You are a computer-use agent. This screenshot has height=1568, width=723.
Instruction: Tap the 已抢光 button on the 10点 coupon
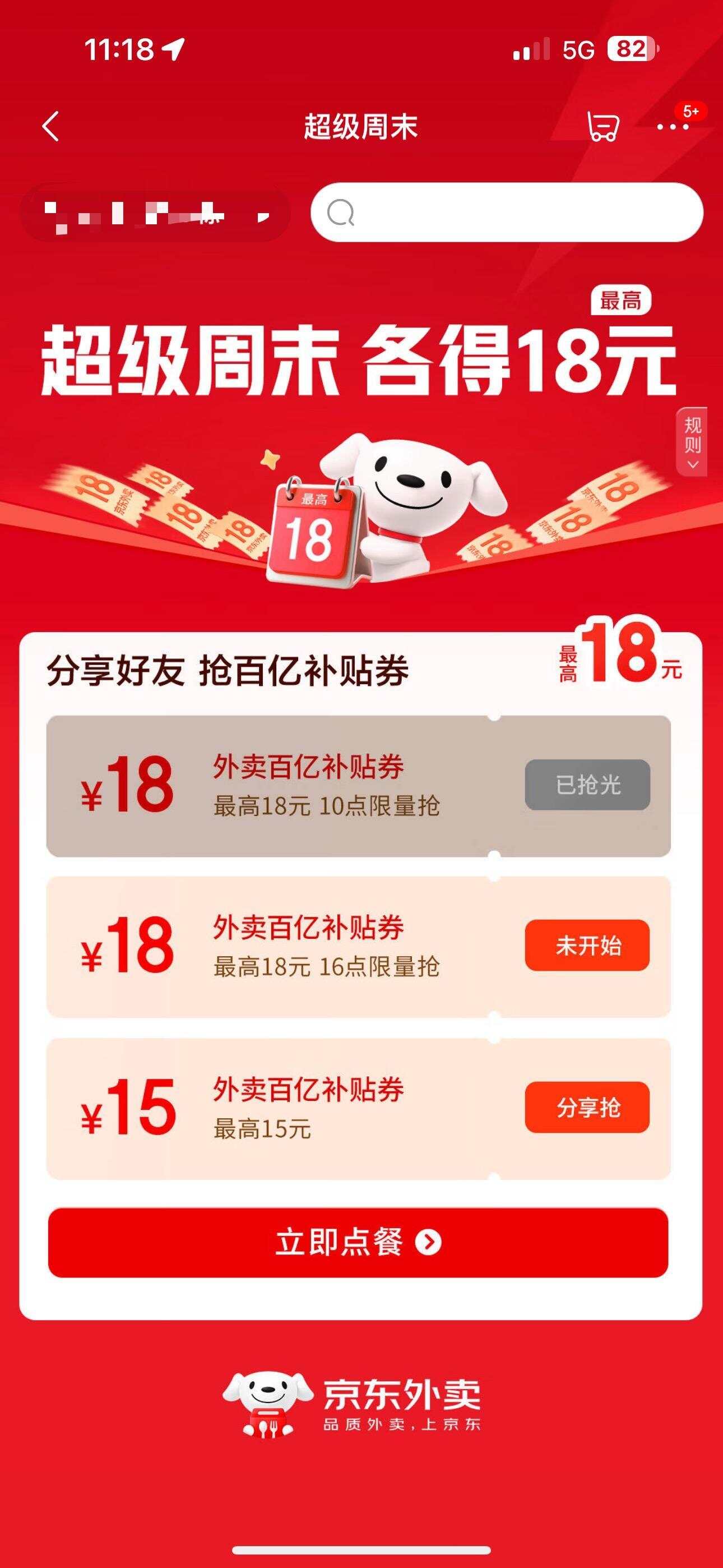[587, 785]
